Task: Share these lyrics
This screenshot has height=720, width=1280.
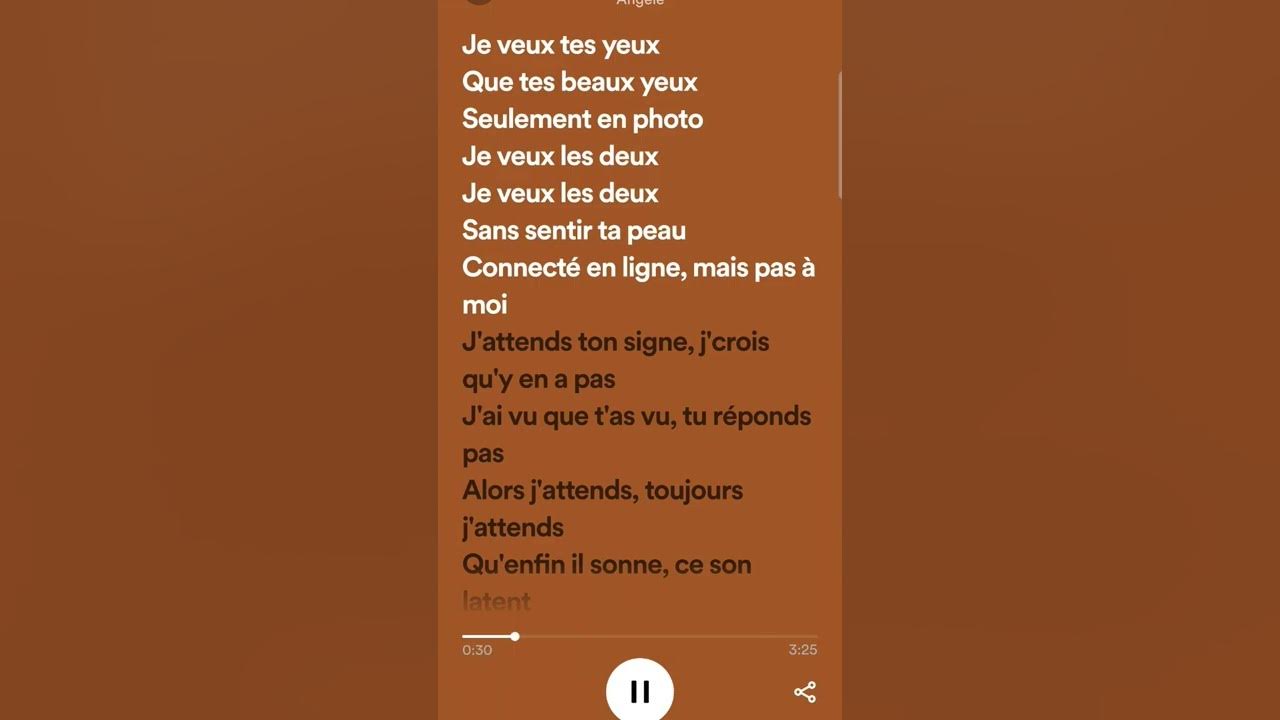Action: (x=805, y=692)
